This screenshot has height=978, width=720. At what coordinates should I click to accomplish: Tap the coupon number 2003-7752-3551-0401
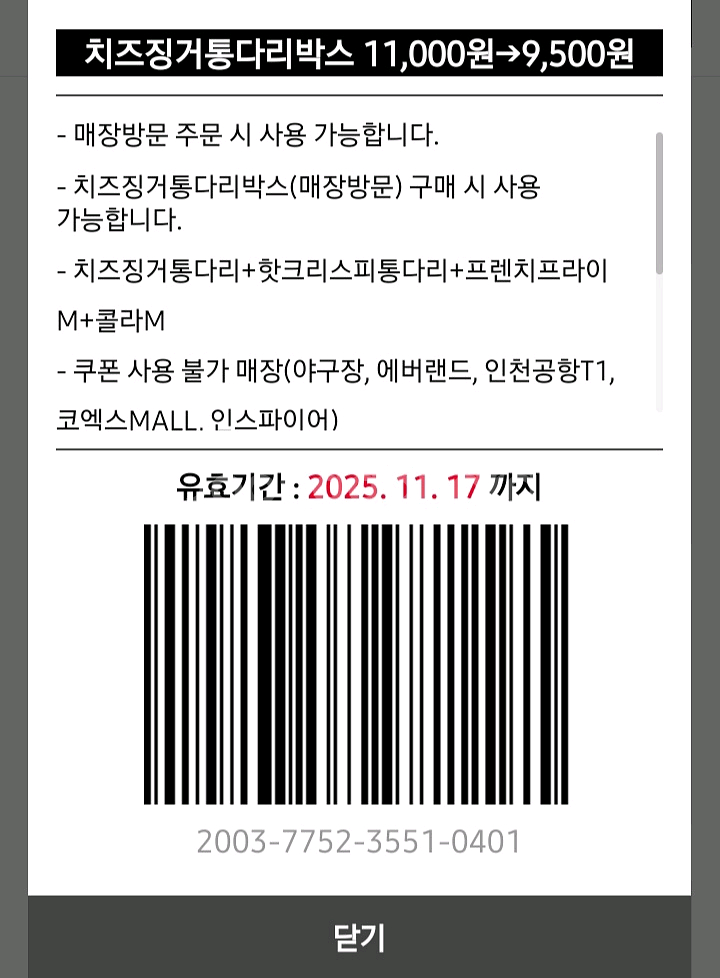coord(360,843)
